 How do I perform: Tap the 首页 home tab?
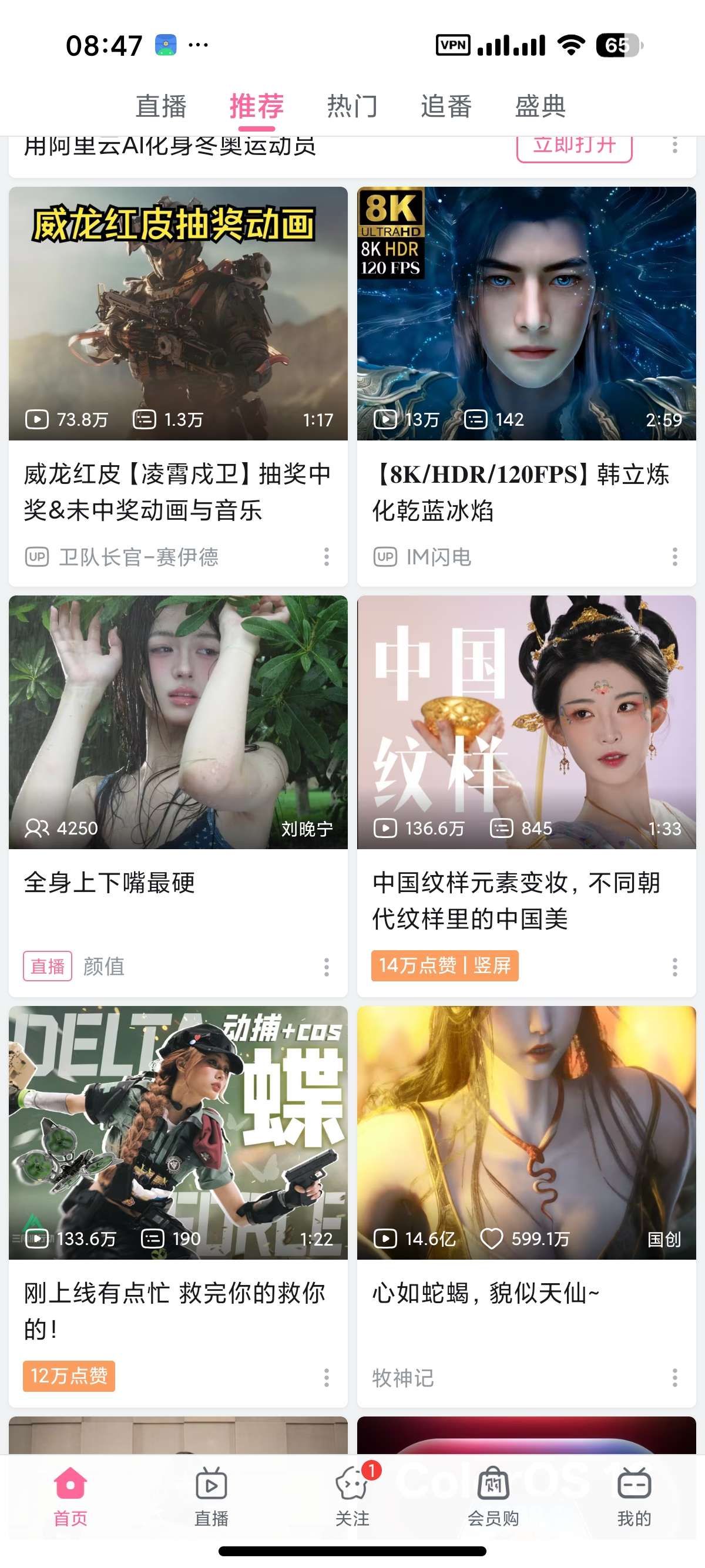click(x=70, y=1498)
